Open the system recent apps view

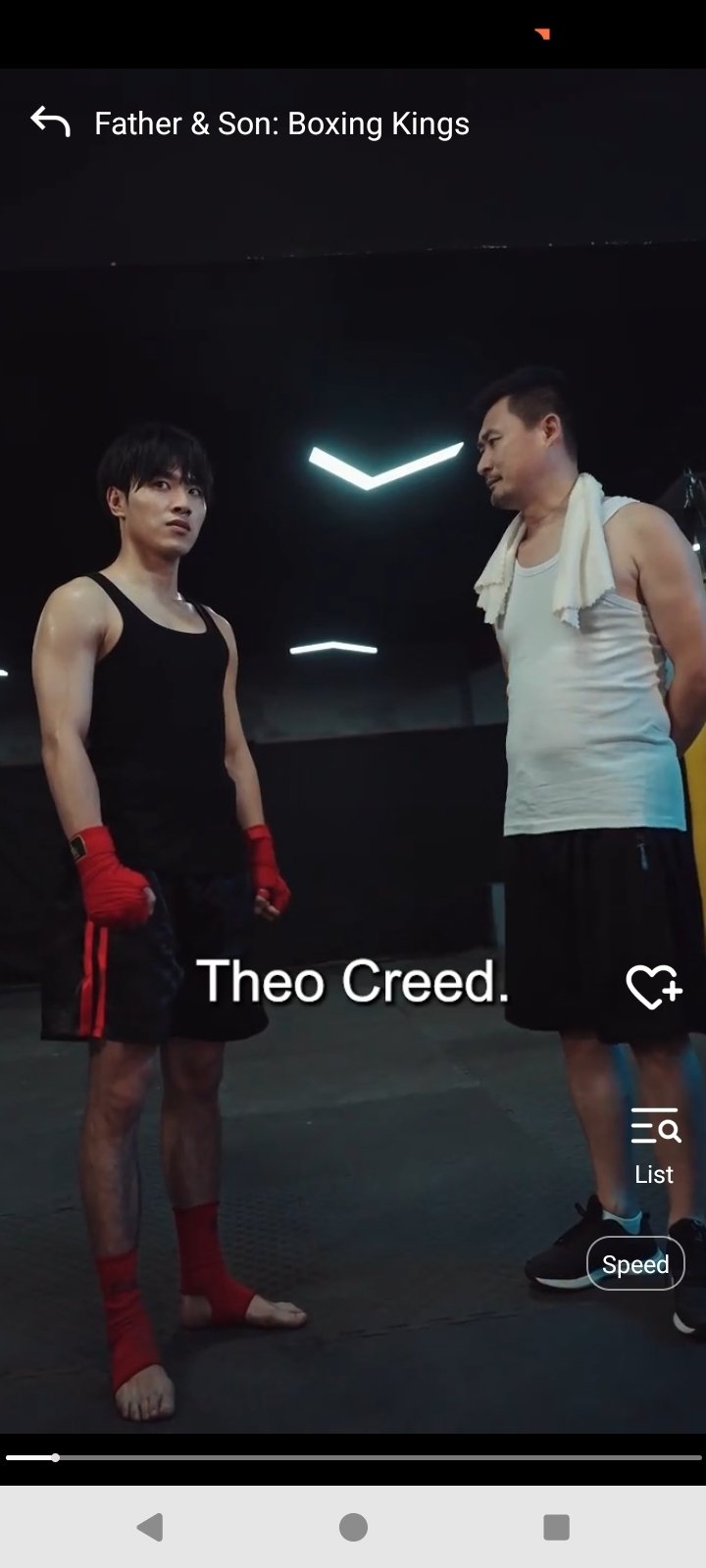pos(556,1527)
